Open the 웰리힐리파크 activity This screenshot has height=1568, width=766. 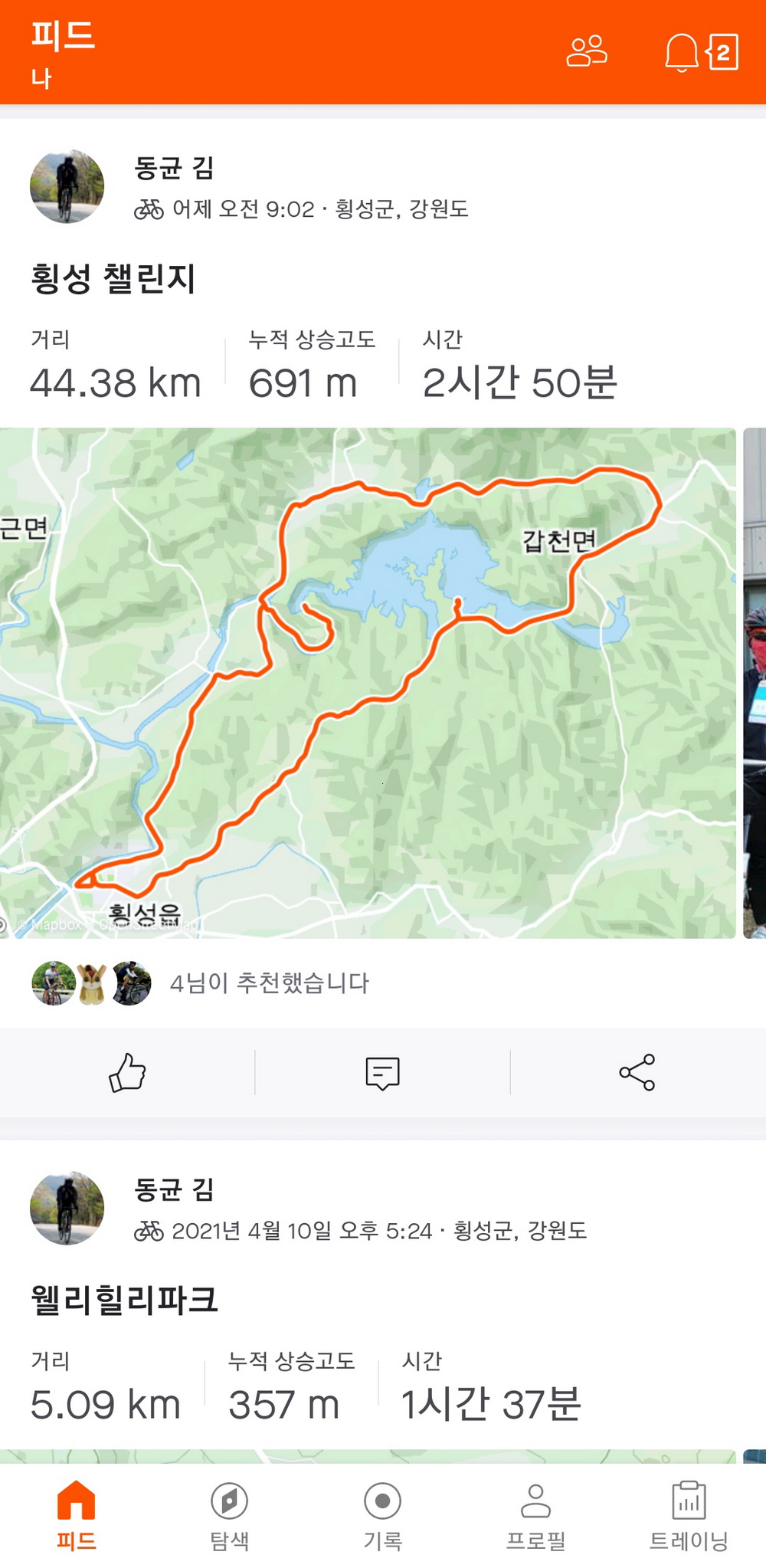tap(124, 1300)
